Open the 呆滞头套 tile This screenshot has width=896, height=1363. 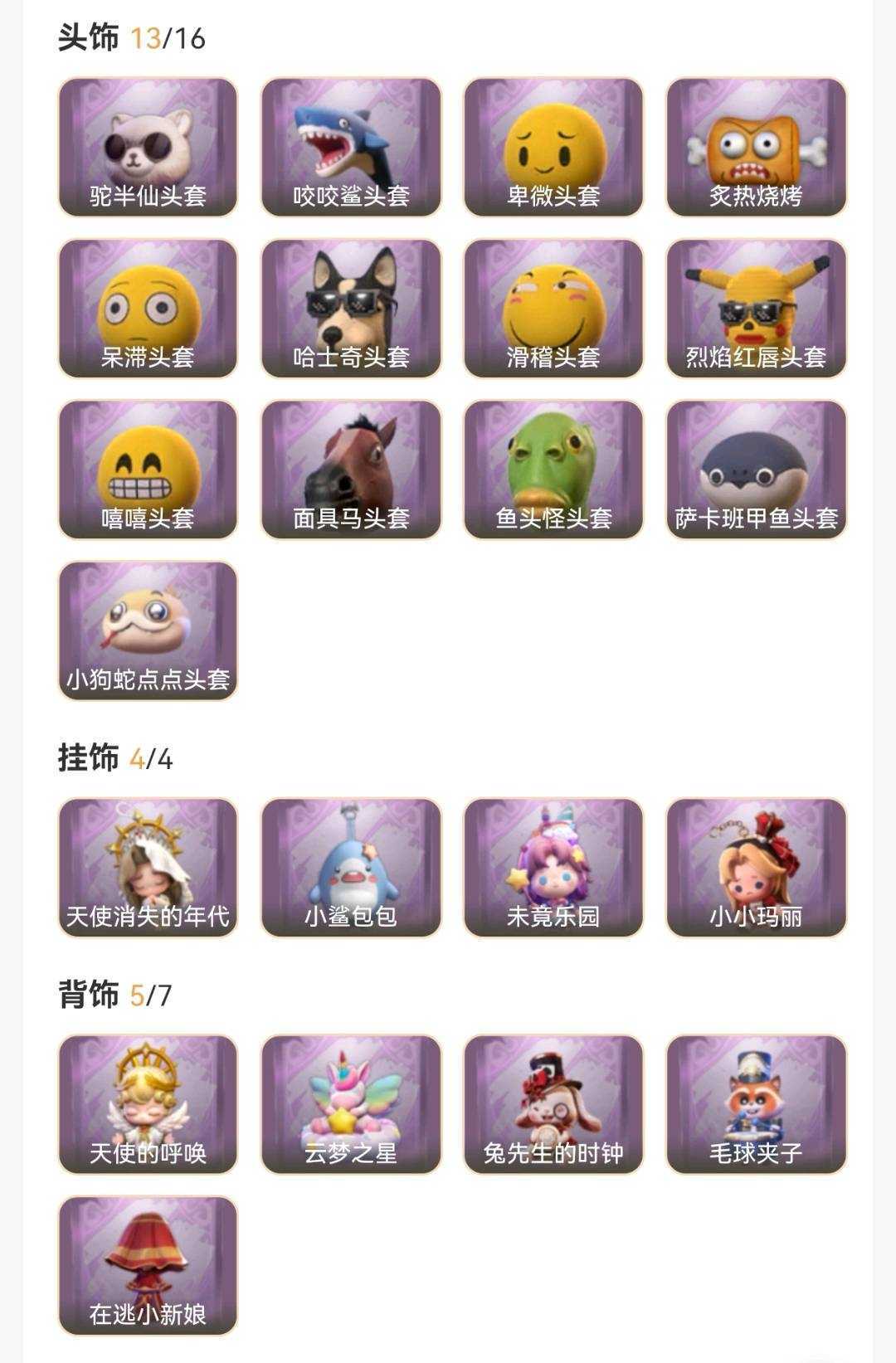tap(148, 308)
